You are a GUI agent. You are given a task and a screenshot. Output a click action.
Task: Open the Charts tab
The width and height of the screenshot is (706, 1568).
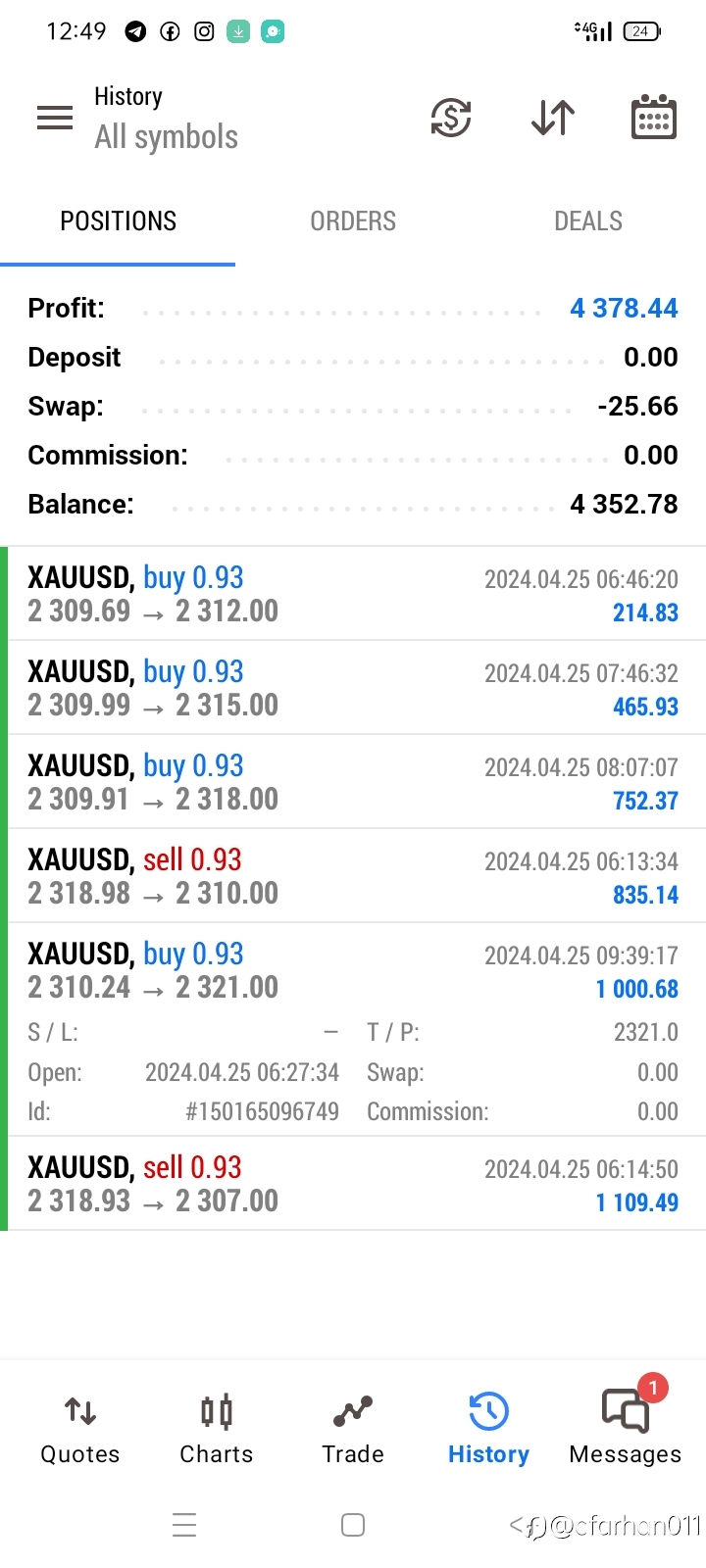click(217, 1429)
